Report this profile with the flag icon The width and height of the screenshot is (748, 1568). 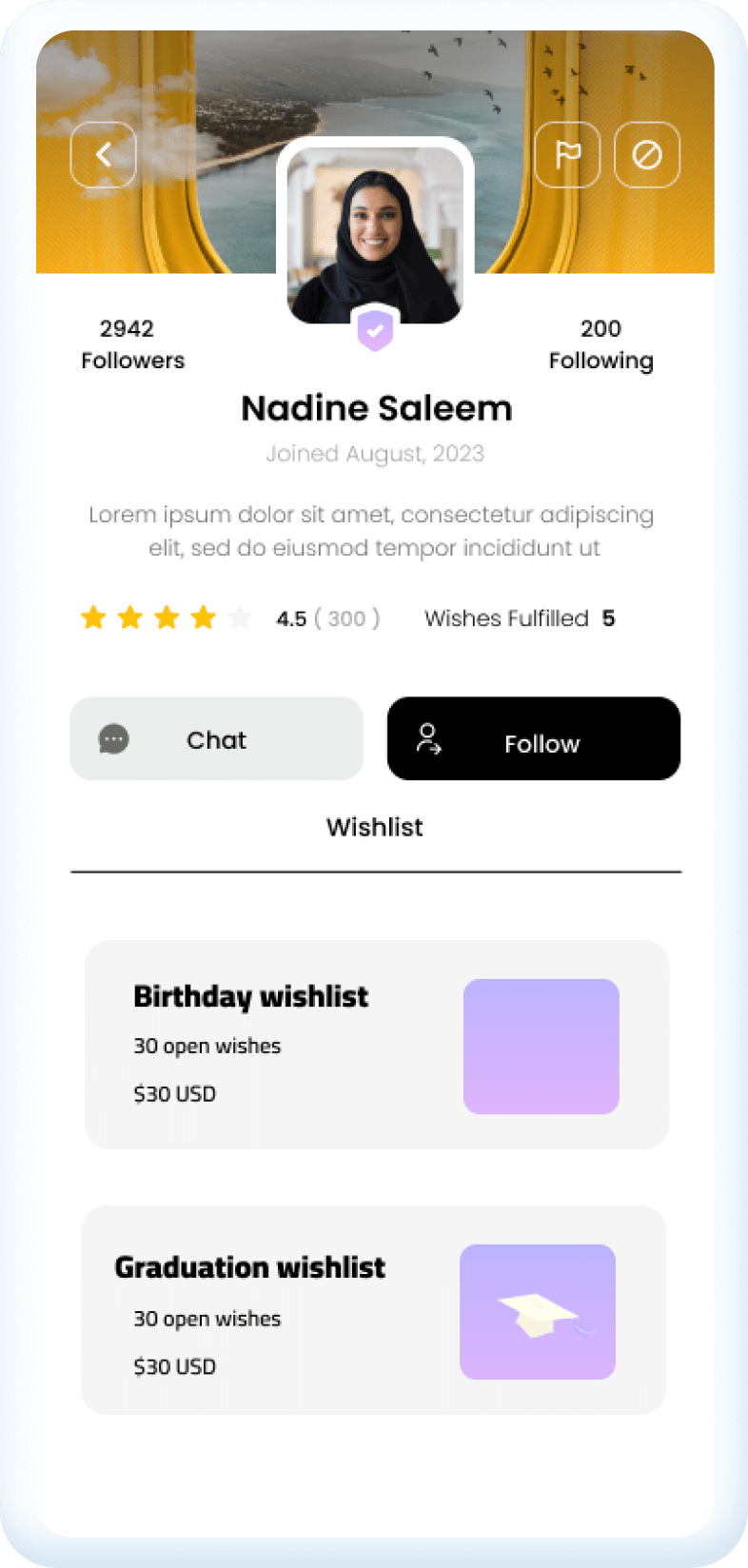click(x=567, y=154)
